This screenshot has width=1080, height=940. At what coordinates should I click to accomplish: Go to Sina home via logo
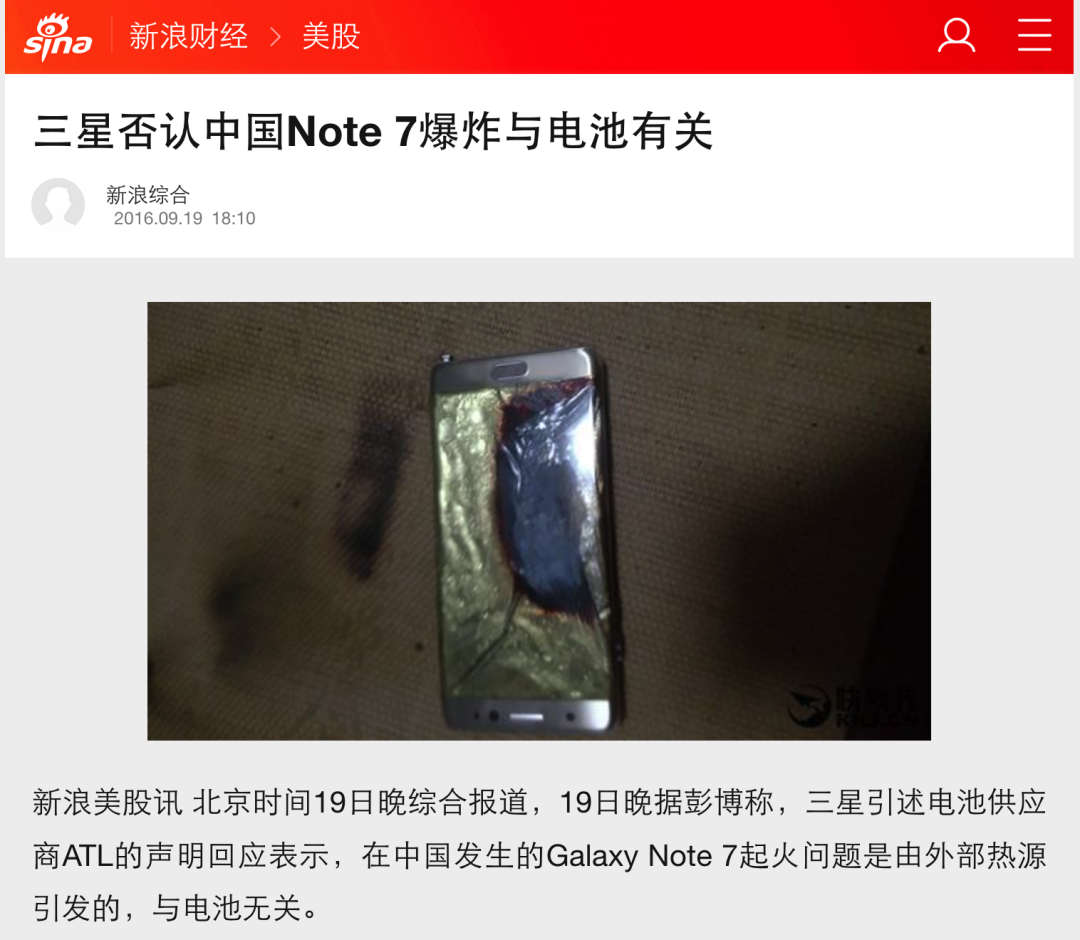coord(58,38)
